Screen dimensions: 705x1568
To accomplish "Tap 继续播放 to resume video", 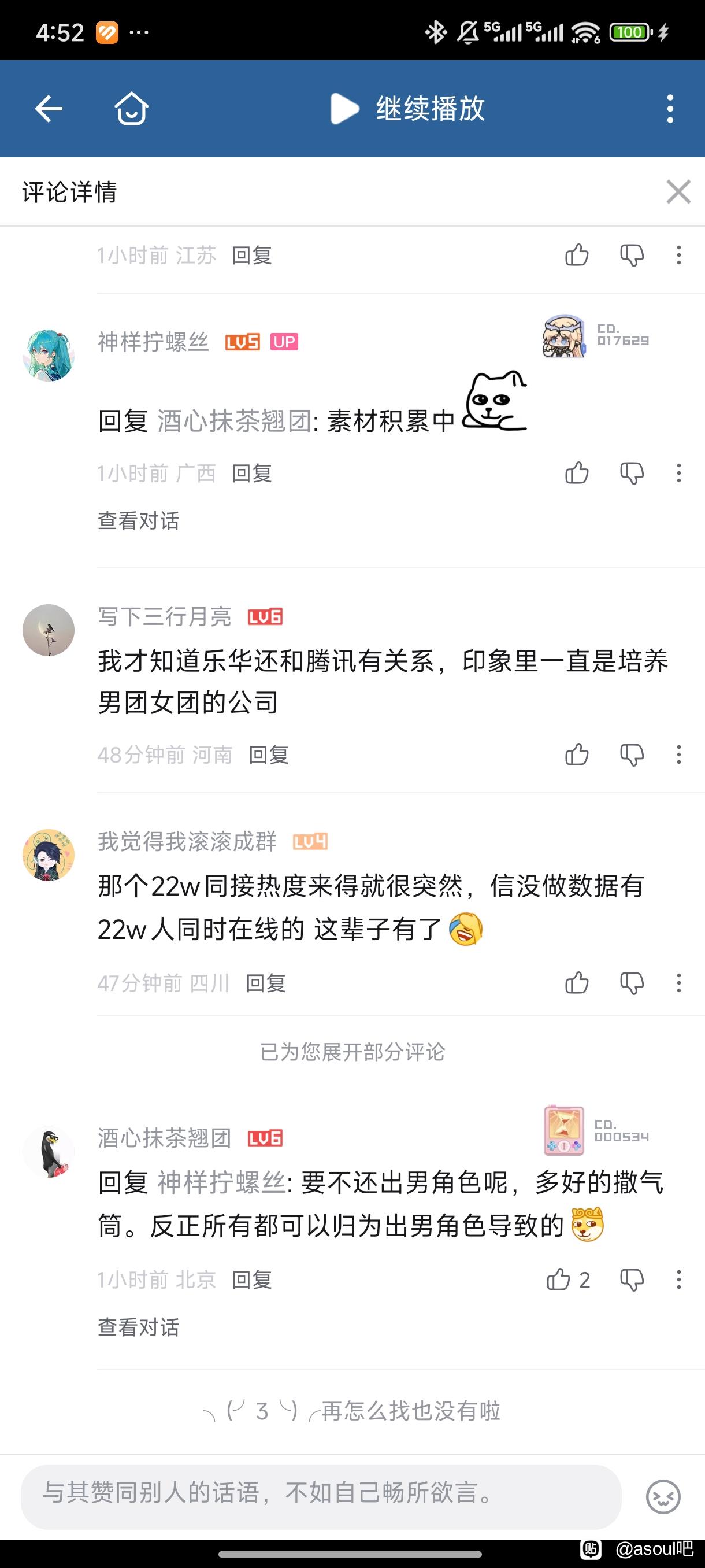I will (x=407, y=109).
